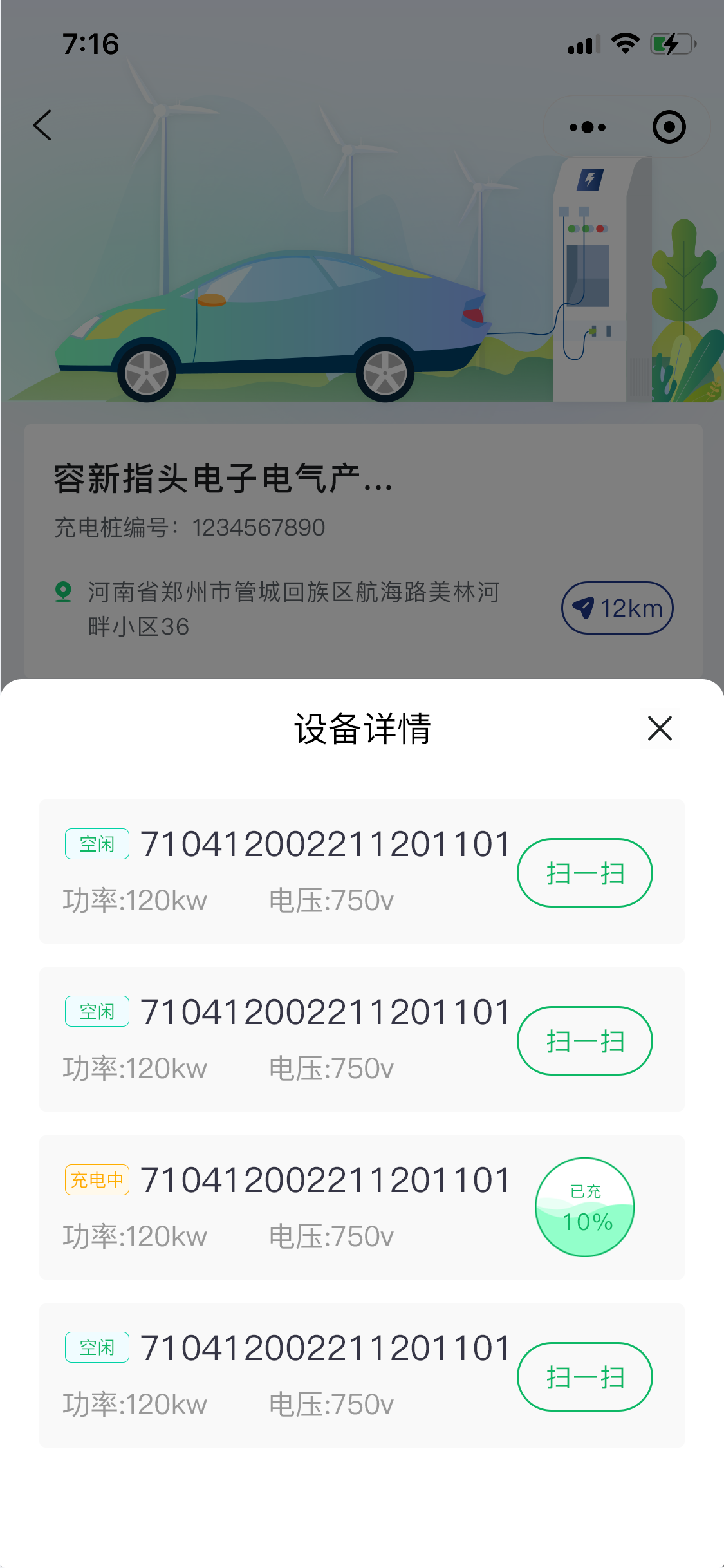Open the mini program more-options menu

pos(587,127)
